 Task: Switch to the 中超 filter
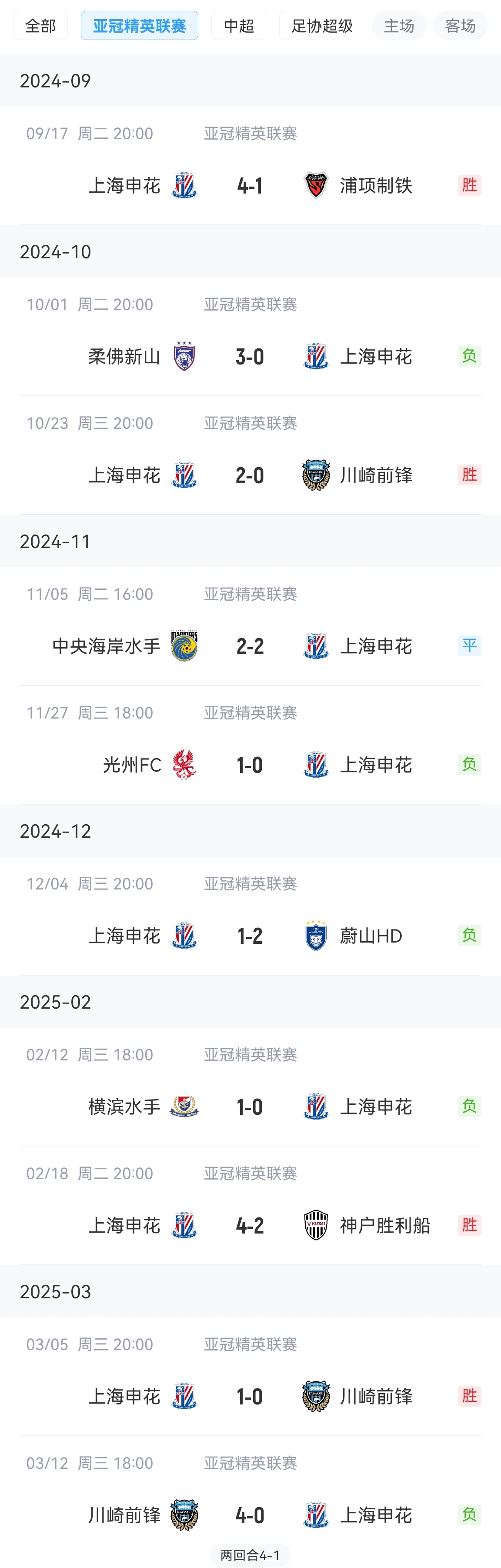point(239,26)
